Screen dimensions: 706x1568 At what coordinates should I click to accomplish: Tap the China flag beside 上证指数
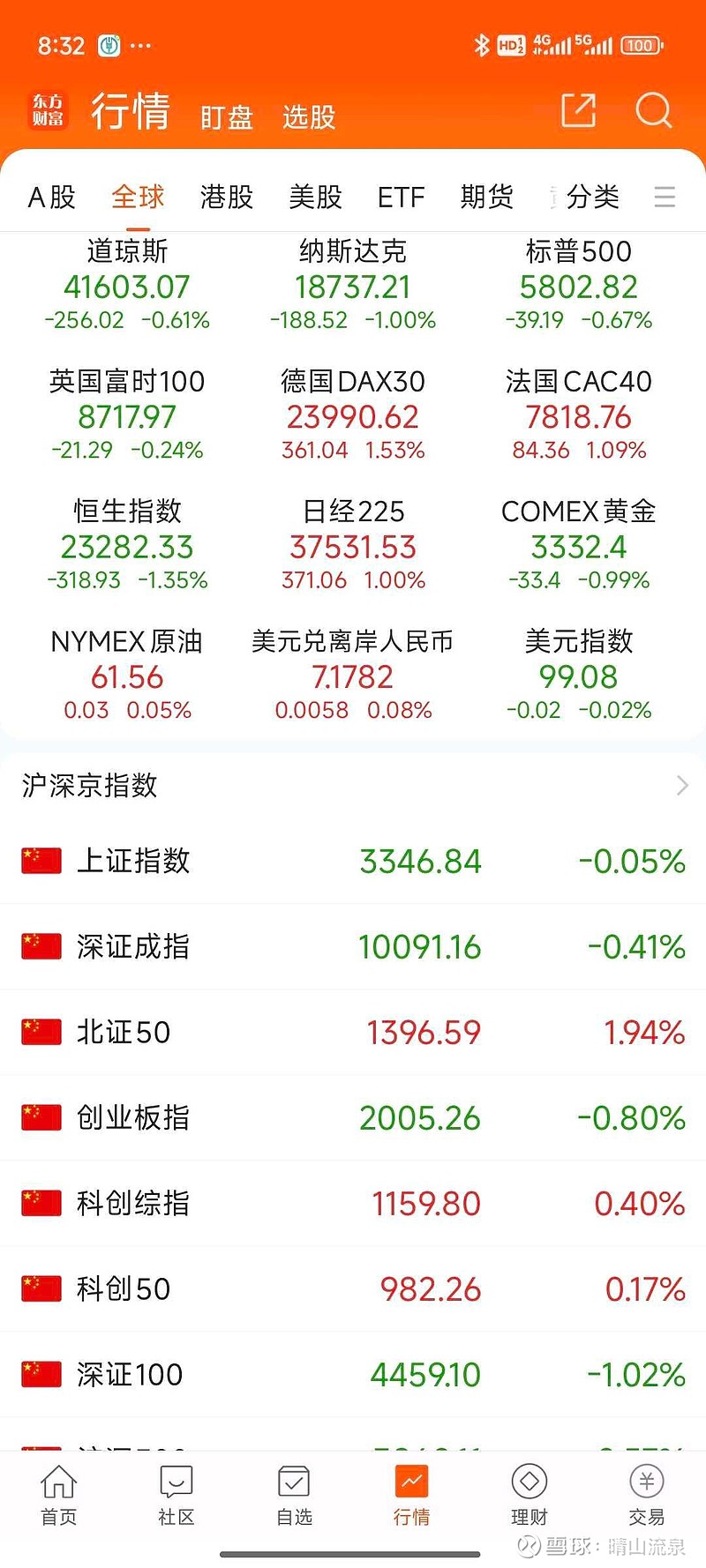(41, 860)
